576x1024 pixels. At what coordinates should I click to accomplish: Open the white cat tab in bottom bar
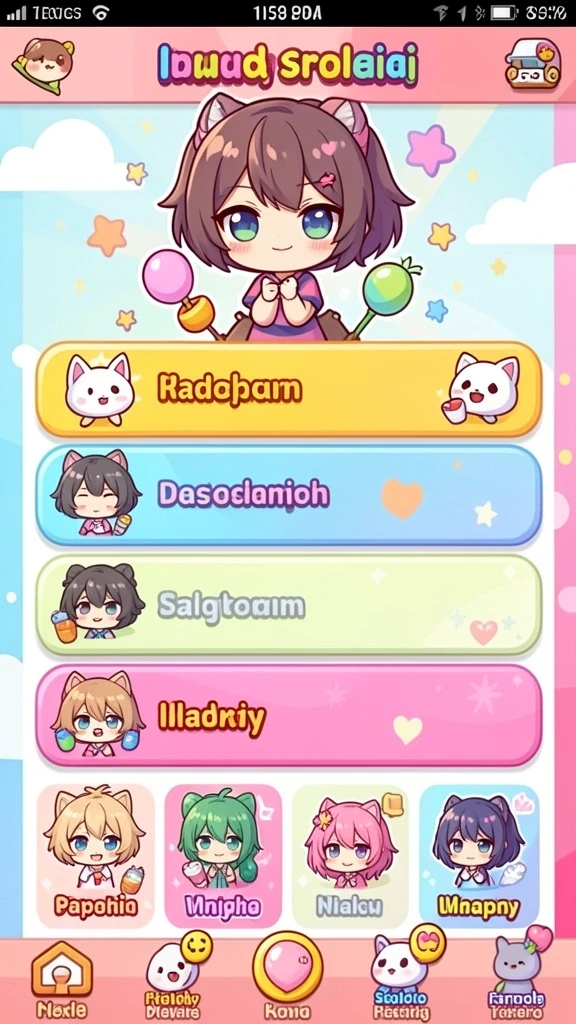tap(402, 974)
